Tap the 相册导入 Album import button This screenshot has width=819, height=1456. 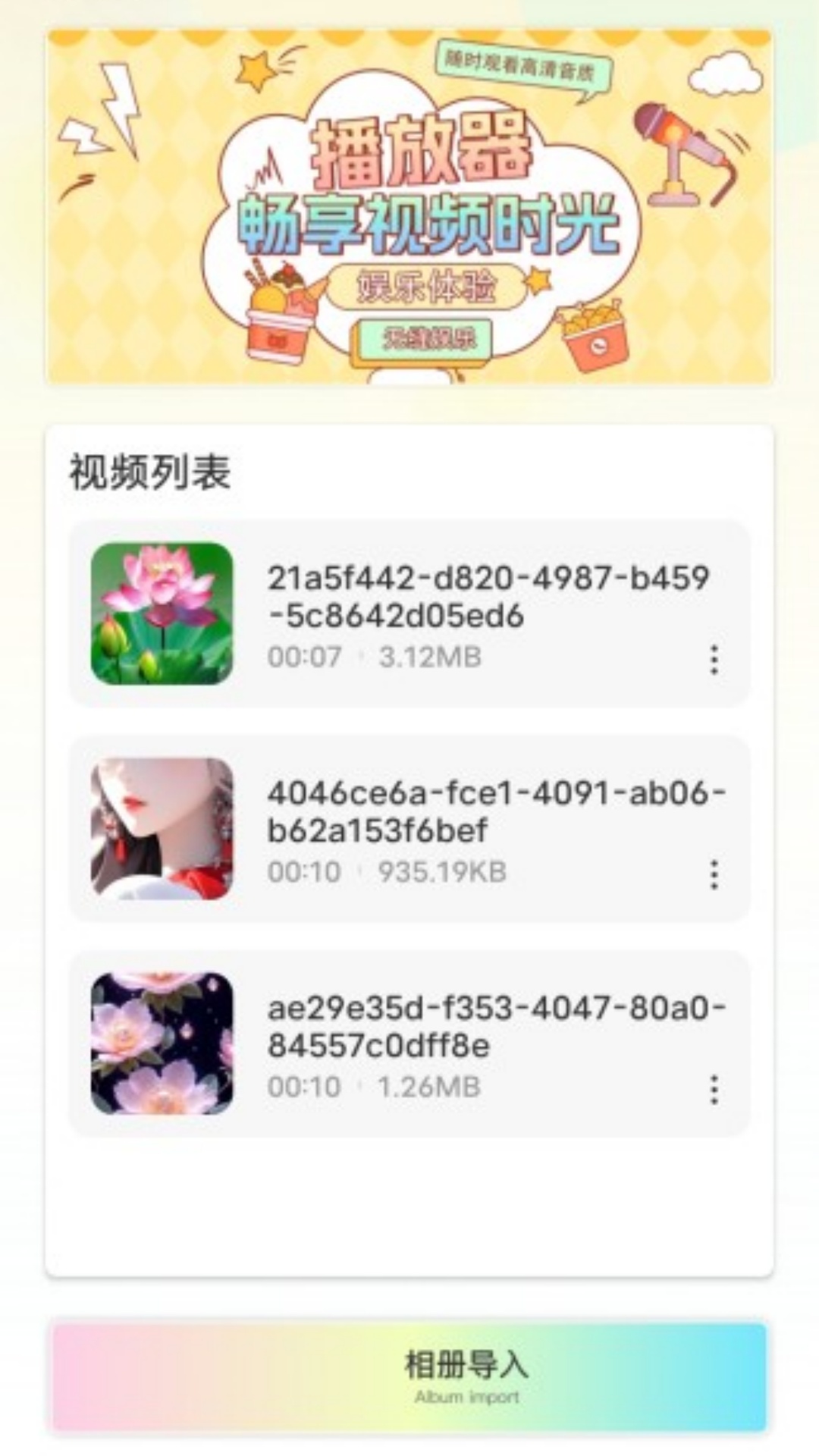click(x=409, y=1376)
